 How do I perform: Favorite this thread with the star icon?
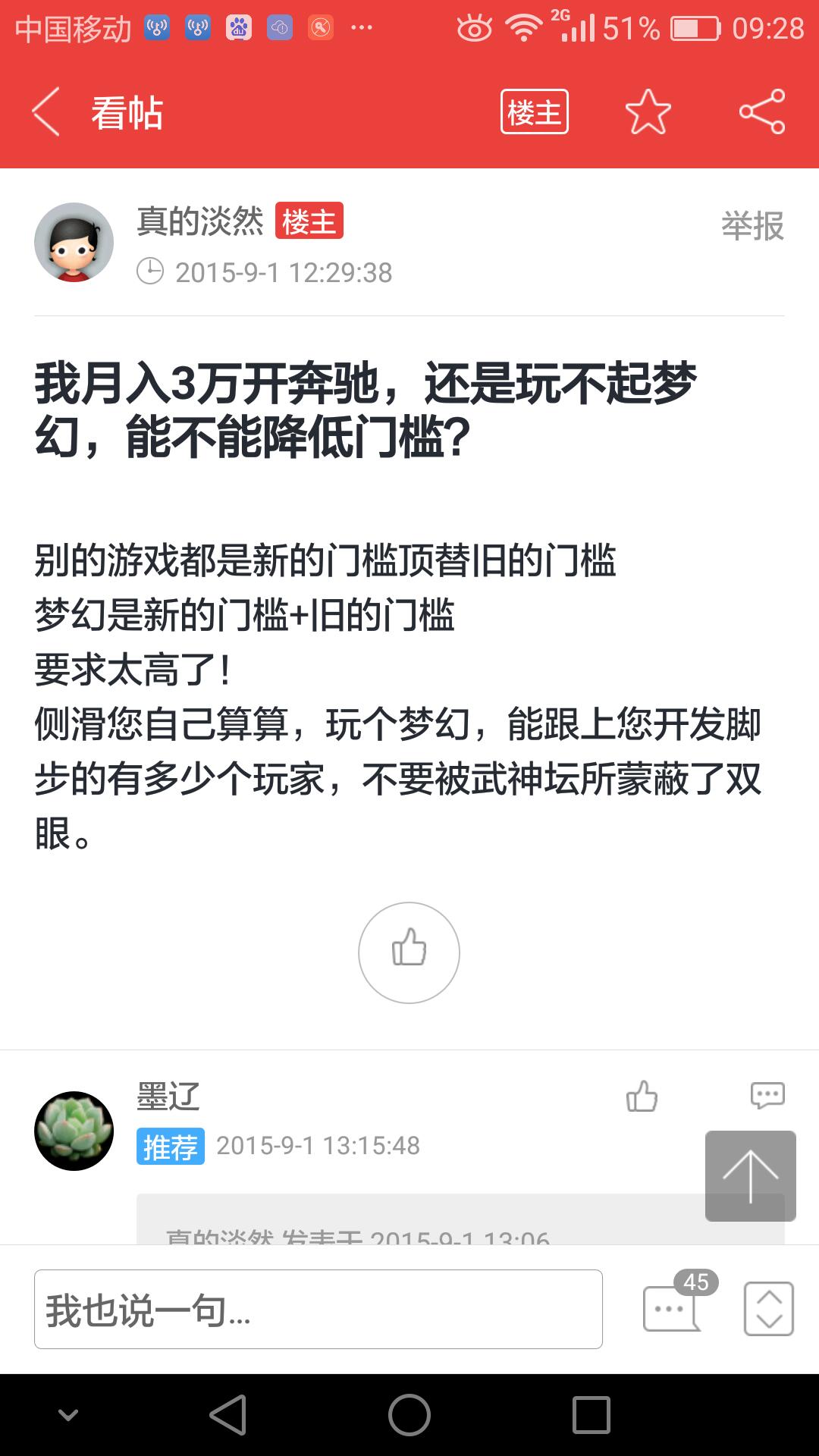pyautogui.click(x=648, y=112)
